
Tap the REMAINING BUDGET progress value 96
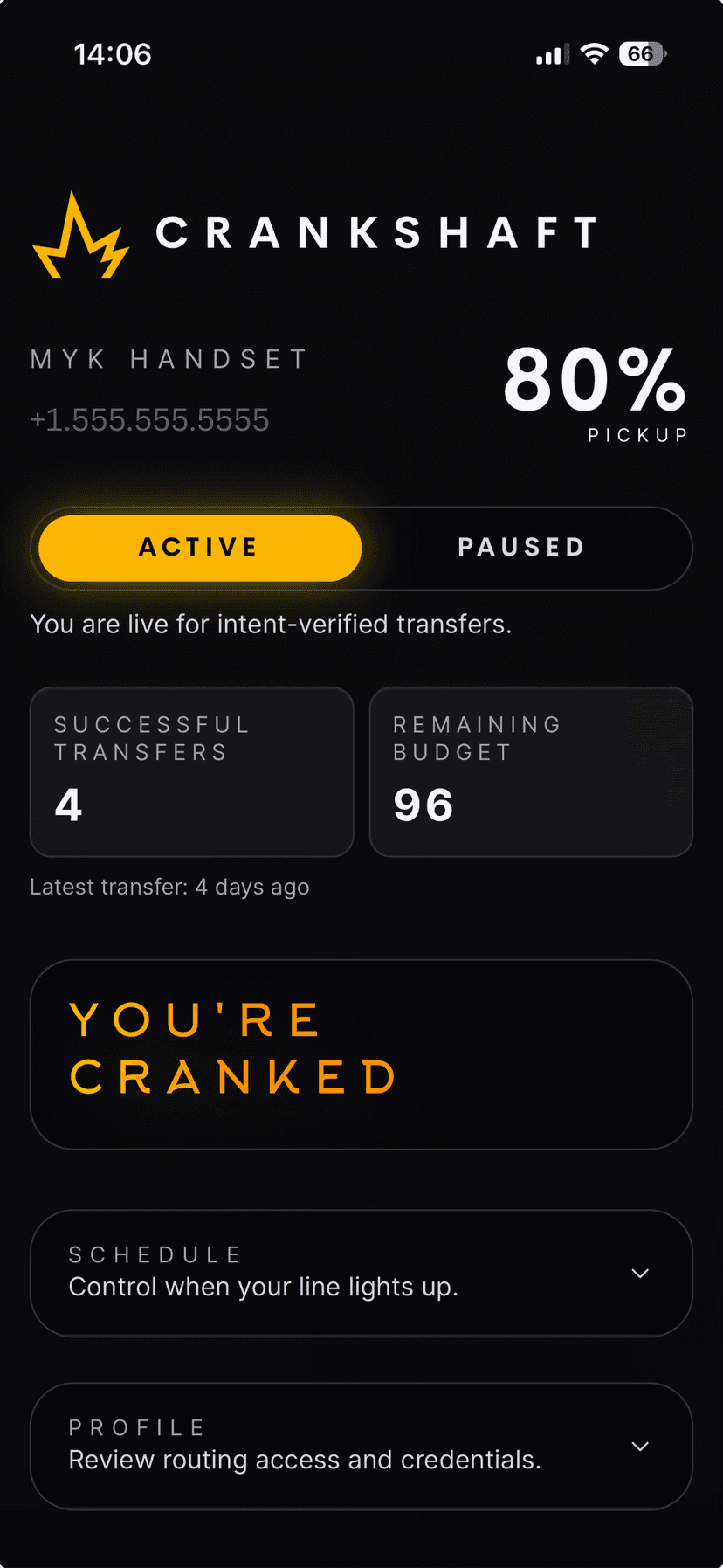point(422,805)
